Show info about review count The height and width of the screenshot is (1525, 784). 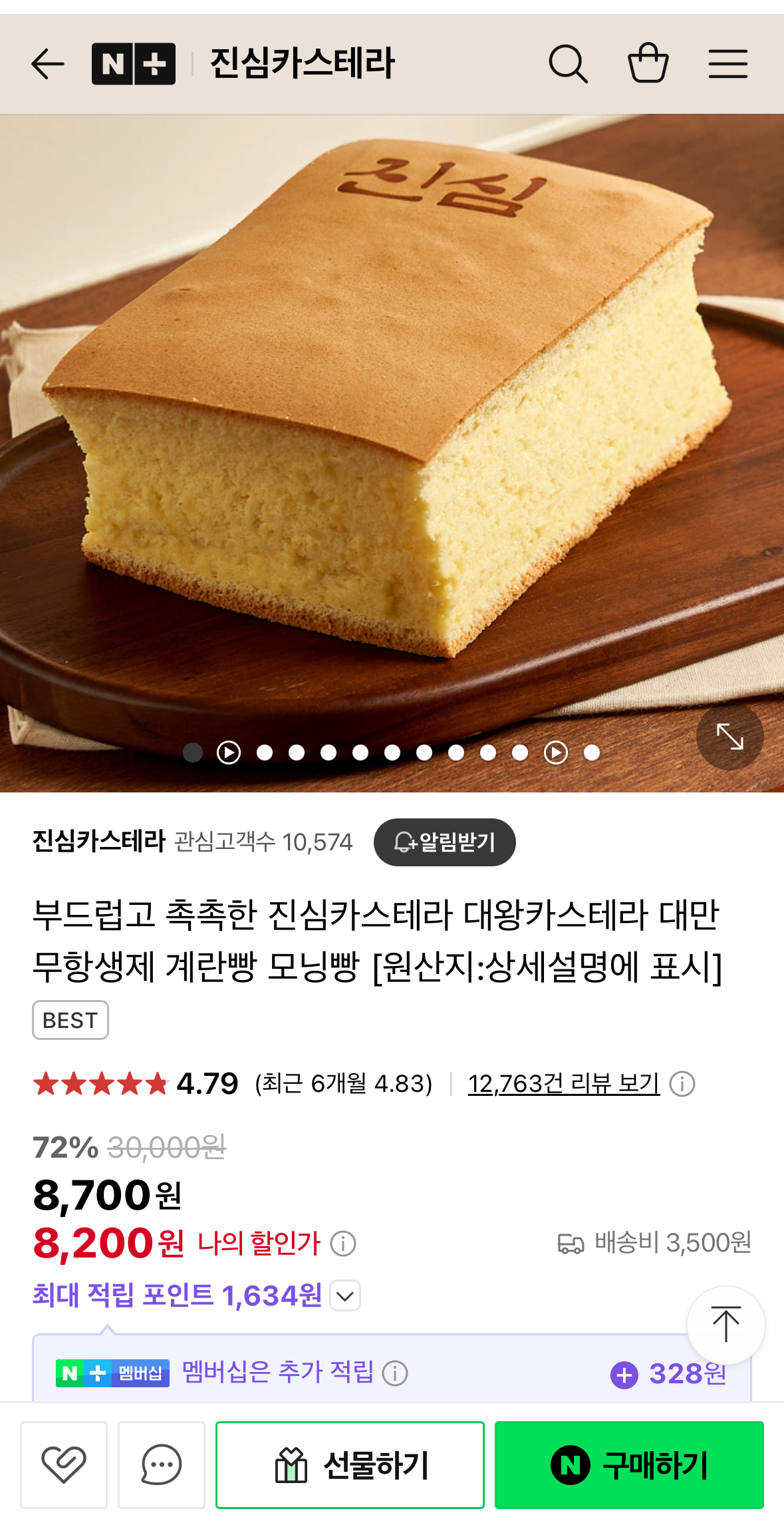(682, 1084)
